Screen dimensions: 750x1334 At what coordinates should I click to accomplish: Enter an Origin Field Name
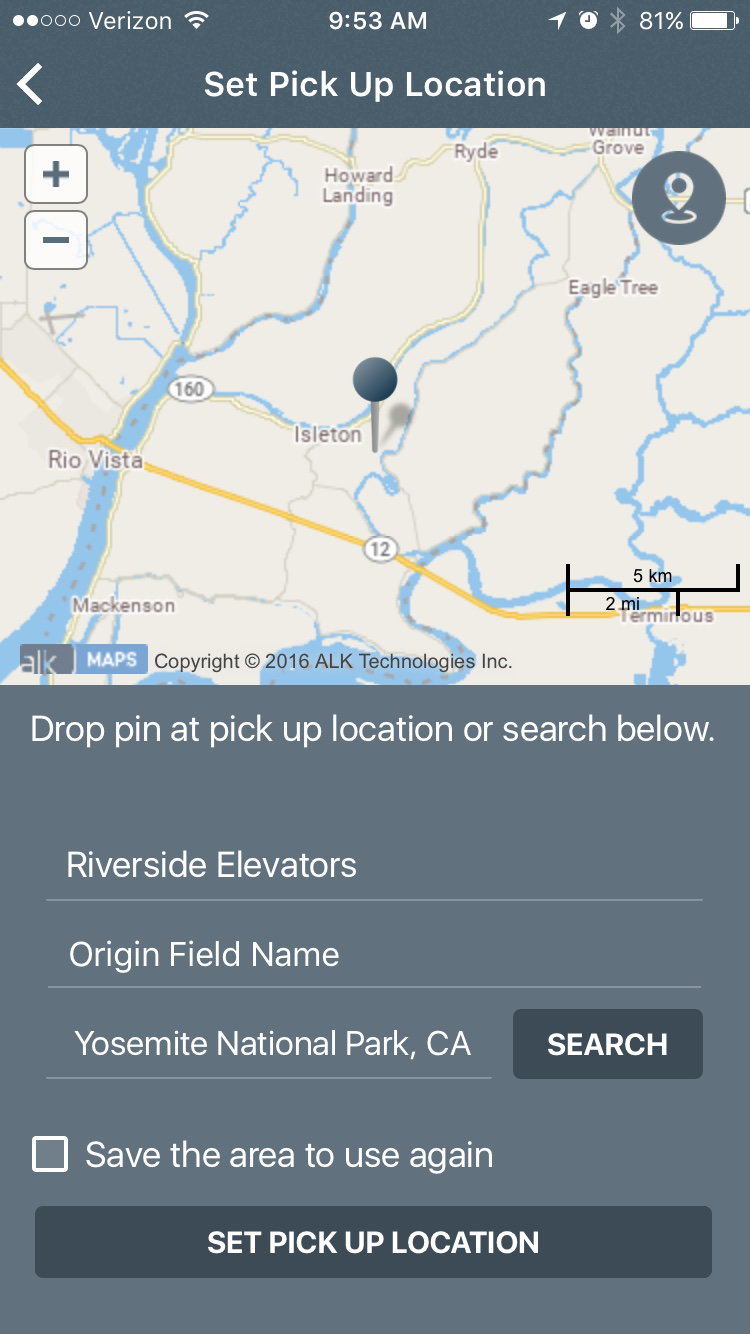coord(373,955)
